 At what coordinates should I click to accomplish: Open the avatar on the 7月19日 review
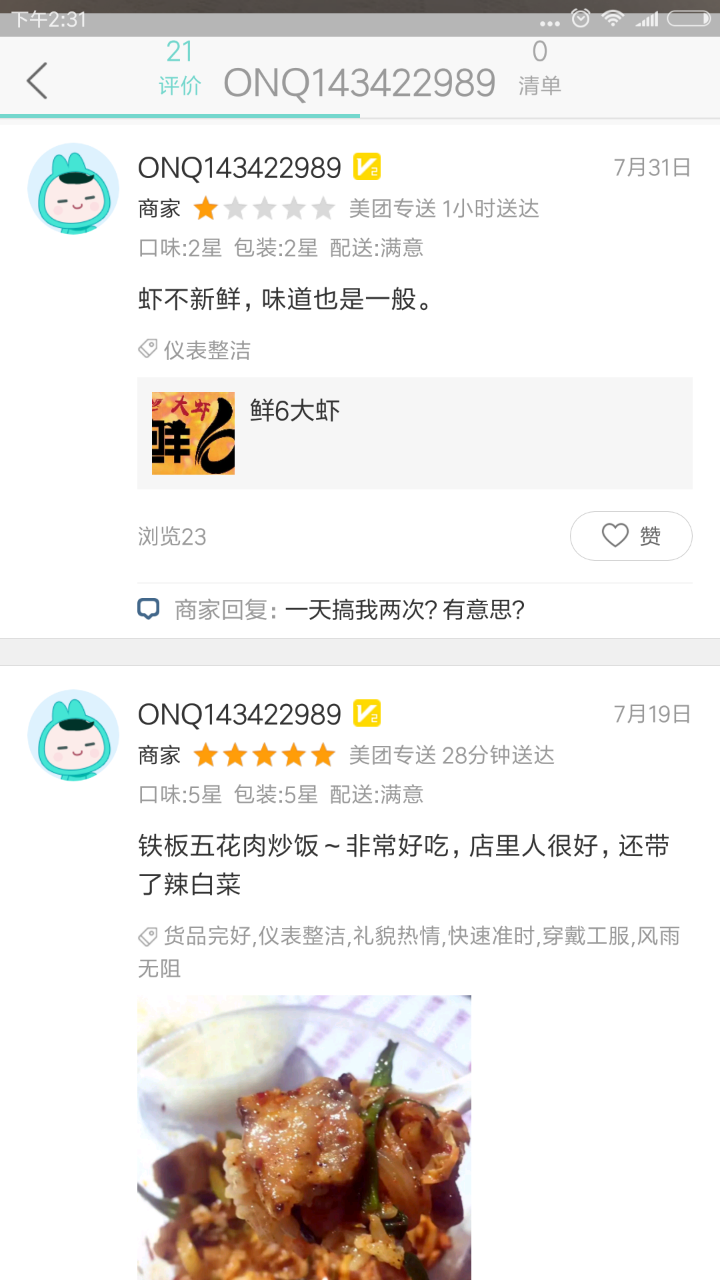click(x=73, y=735)
